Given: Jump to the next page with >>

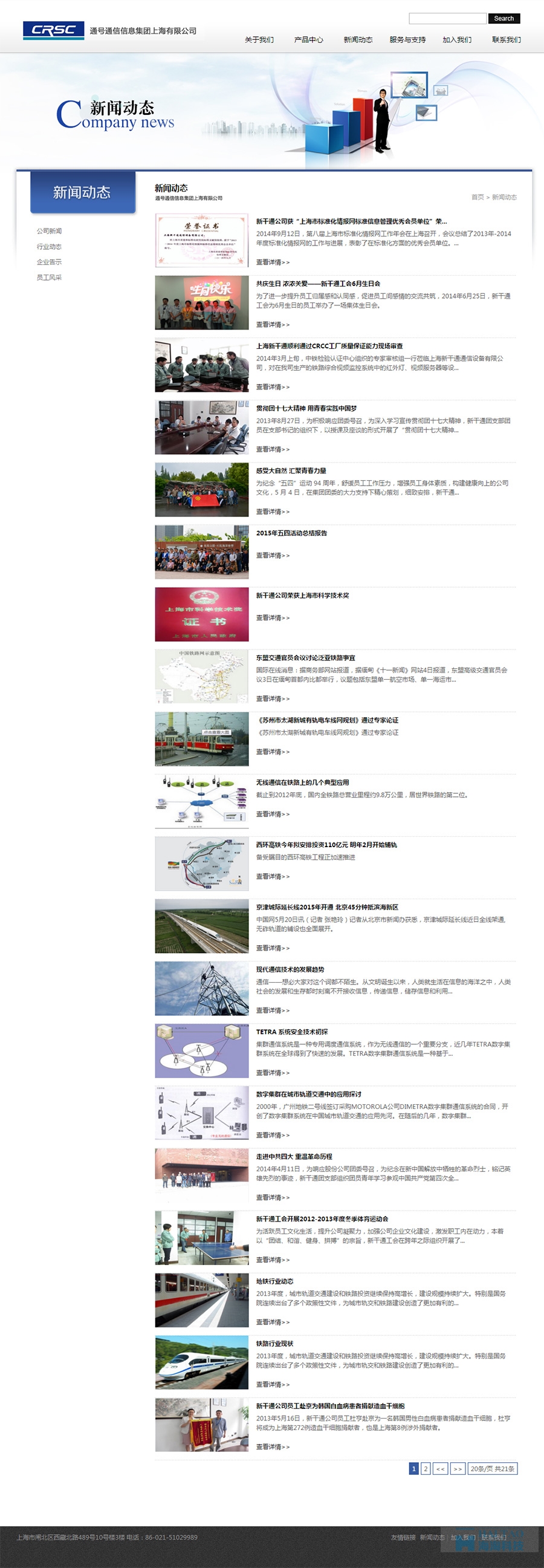Looking at the screenshot, I should pyautogui.click(x=458, y=1469).
